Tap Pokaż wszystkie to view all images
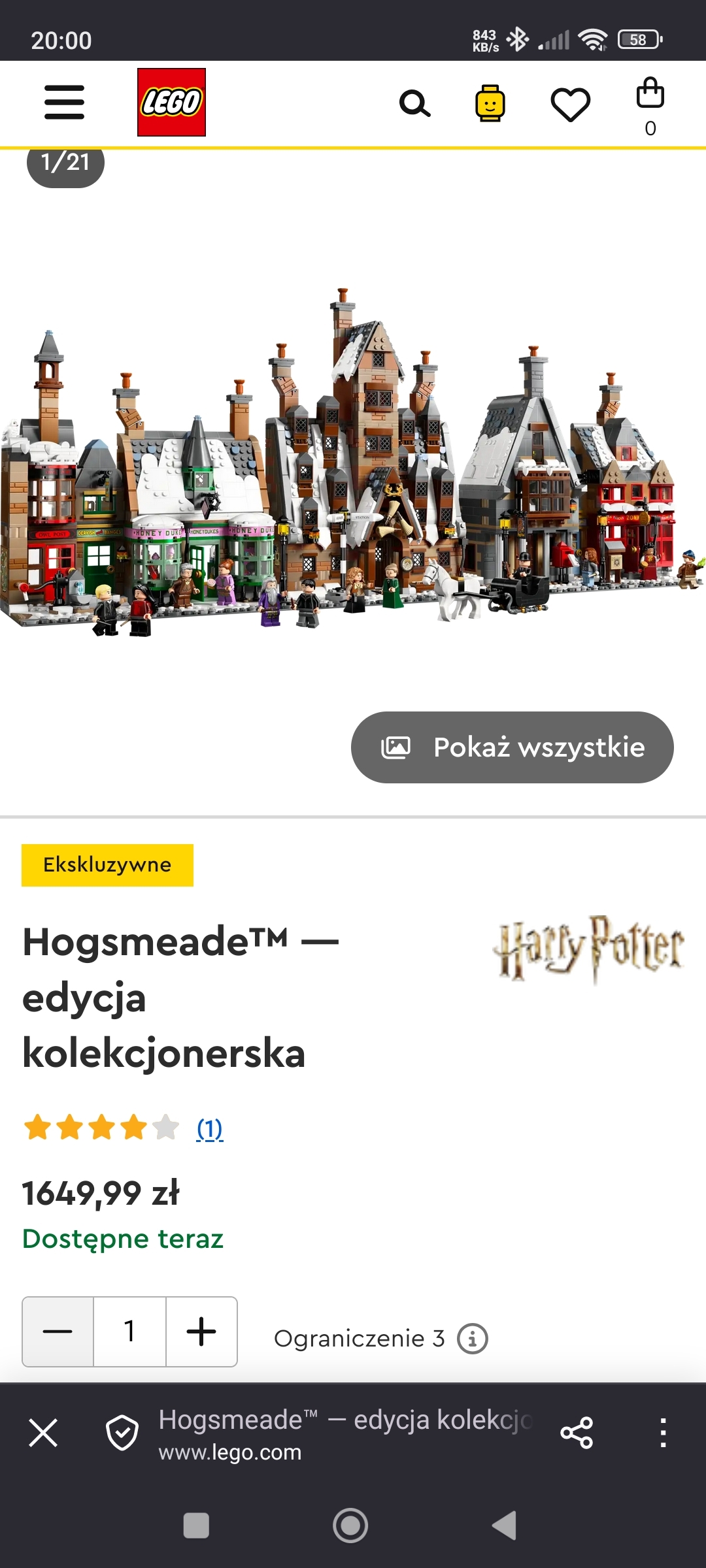The height and width of the screenshot is (1568, 706). pos(513,747)
